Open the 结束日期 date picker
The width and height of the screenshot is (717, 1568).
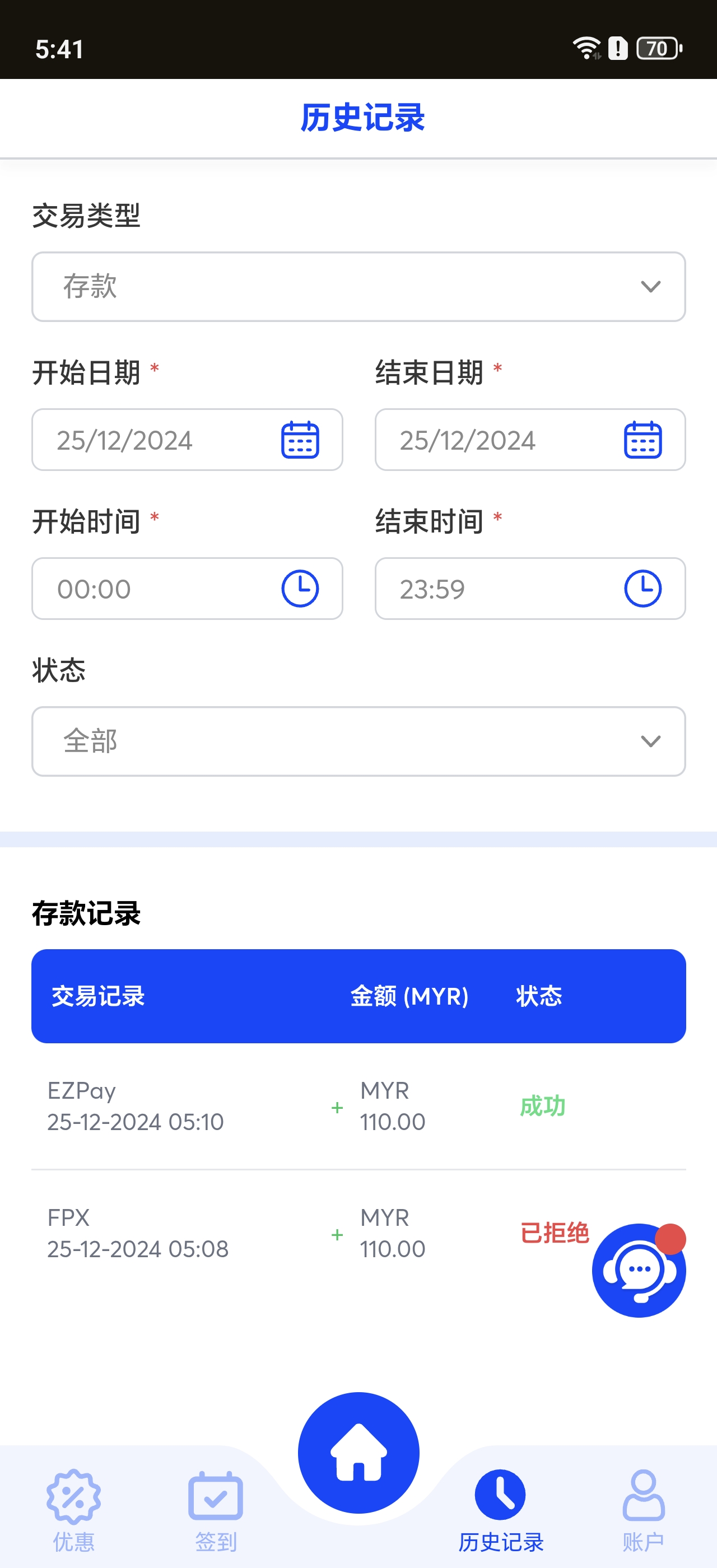[x=529, y=440]
